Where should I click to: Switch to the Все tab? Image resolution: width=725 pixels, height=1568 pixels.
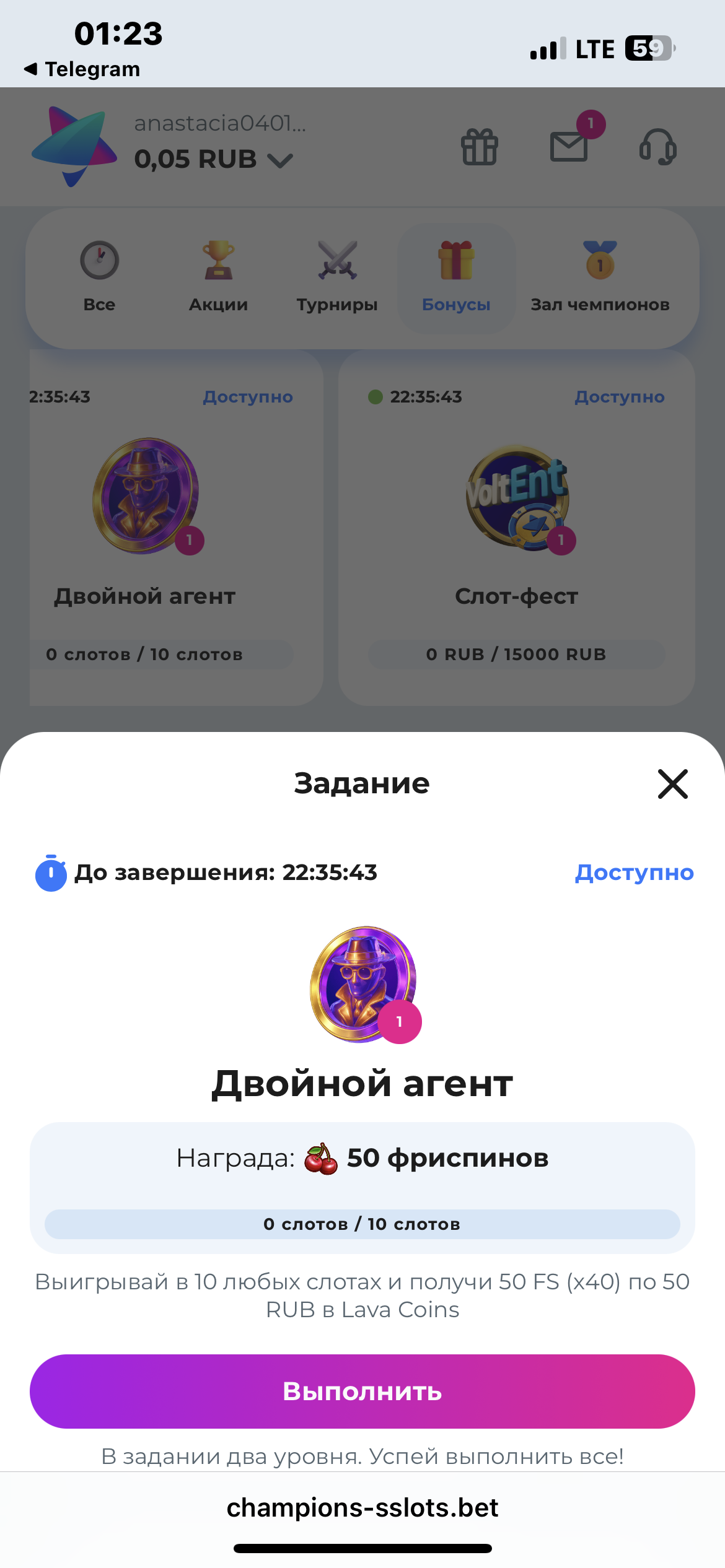[99, 278]
